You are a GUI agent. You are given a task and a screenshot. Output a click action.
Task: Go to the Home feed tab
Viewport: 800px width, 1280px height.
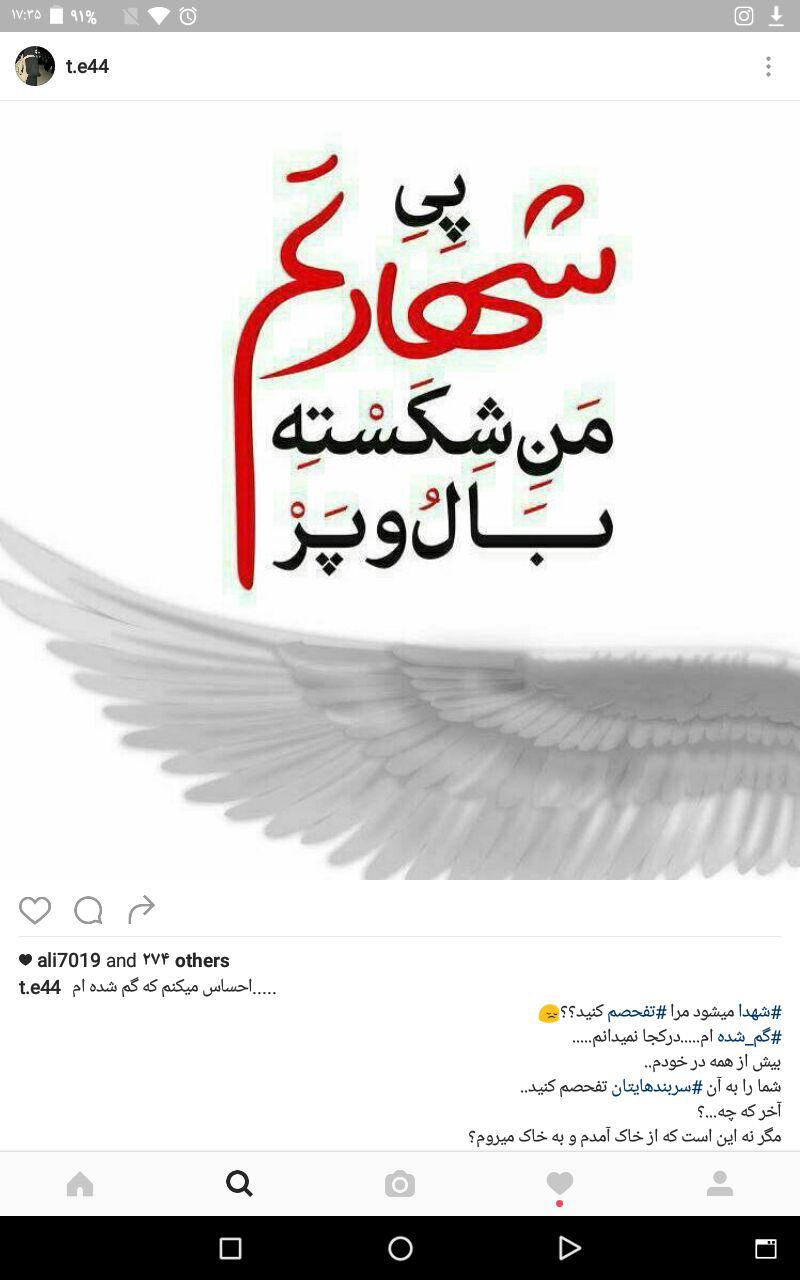point(80,1184)
